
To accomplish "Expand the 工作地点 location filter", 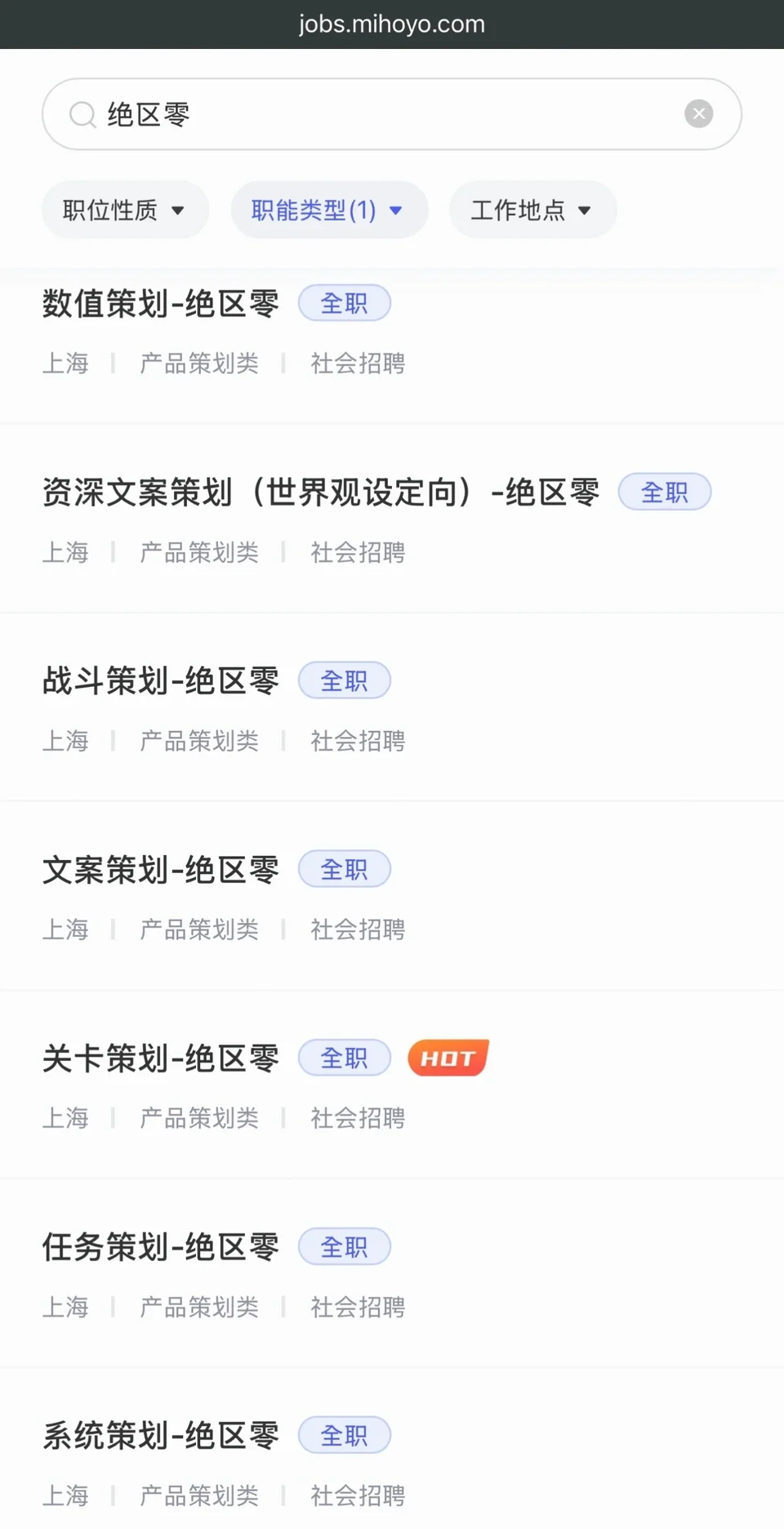I will 532,210.
